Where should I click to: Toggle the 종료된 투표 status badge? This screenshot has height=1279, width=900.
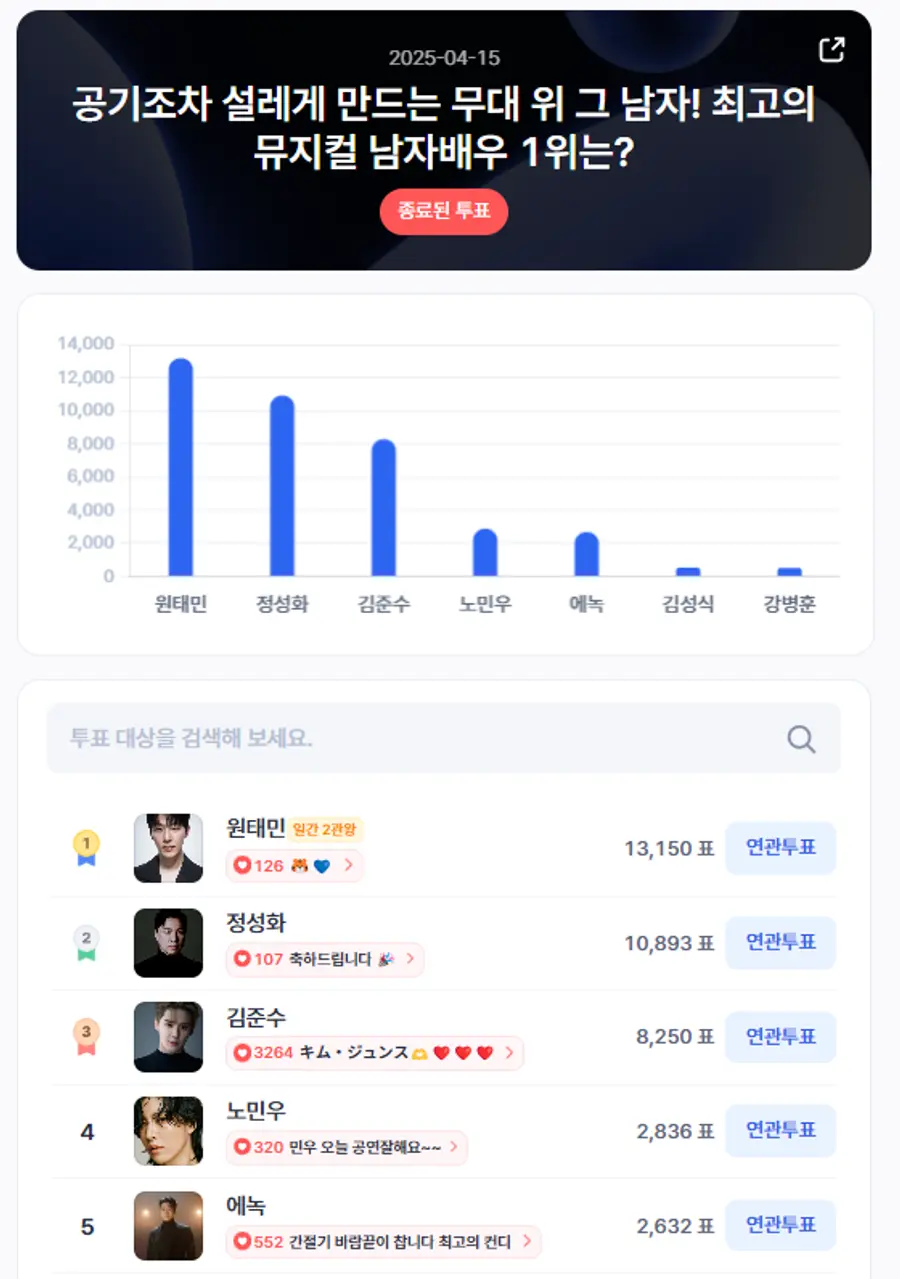(x=443, y=212)
